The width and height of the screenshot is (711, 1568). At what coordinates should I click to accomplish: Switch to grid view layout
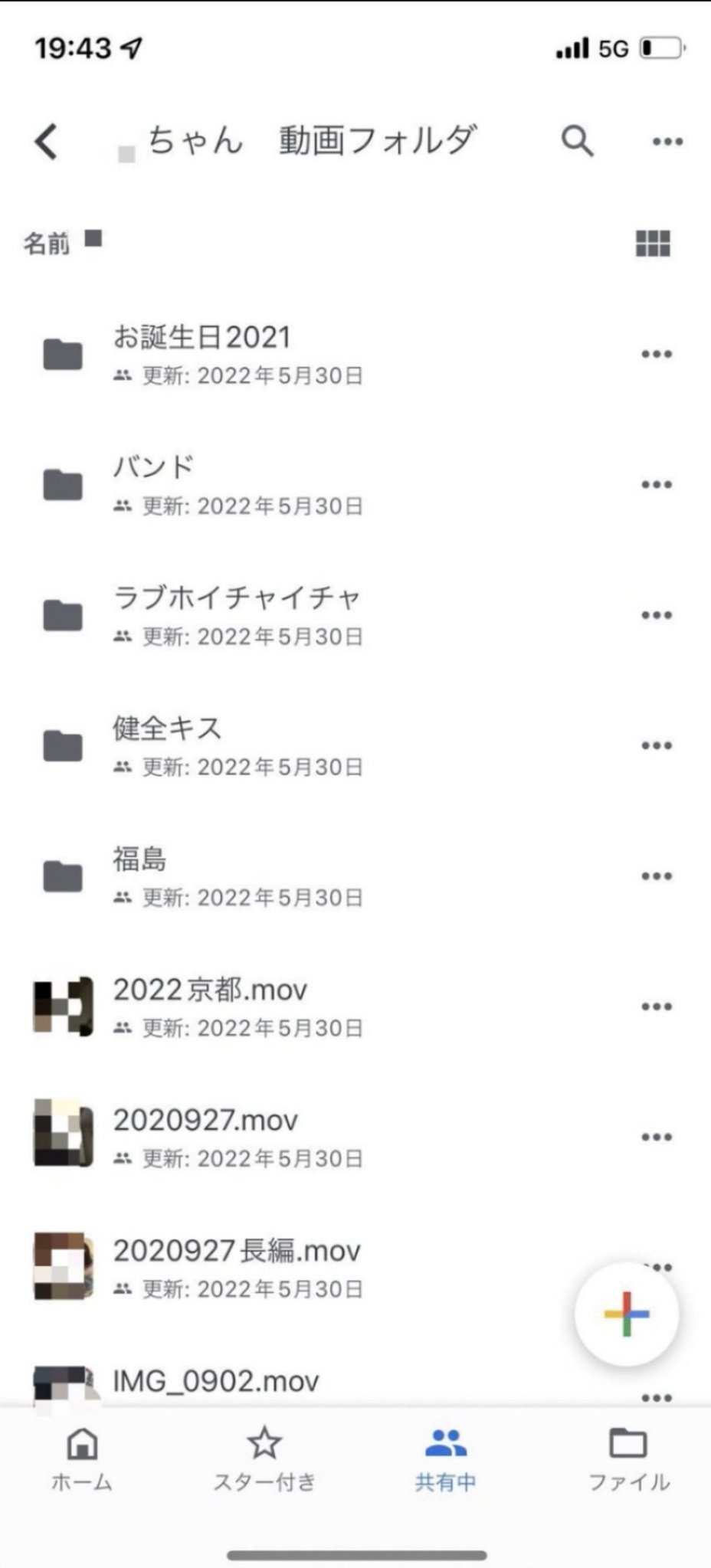coord(653,244)
